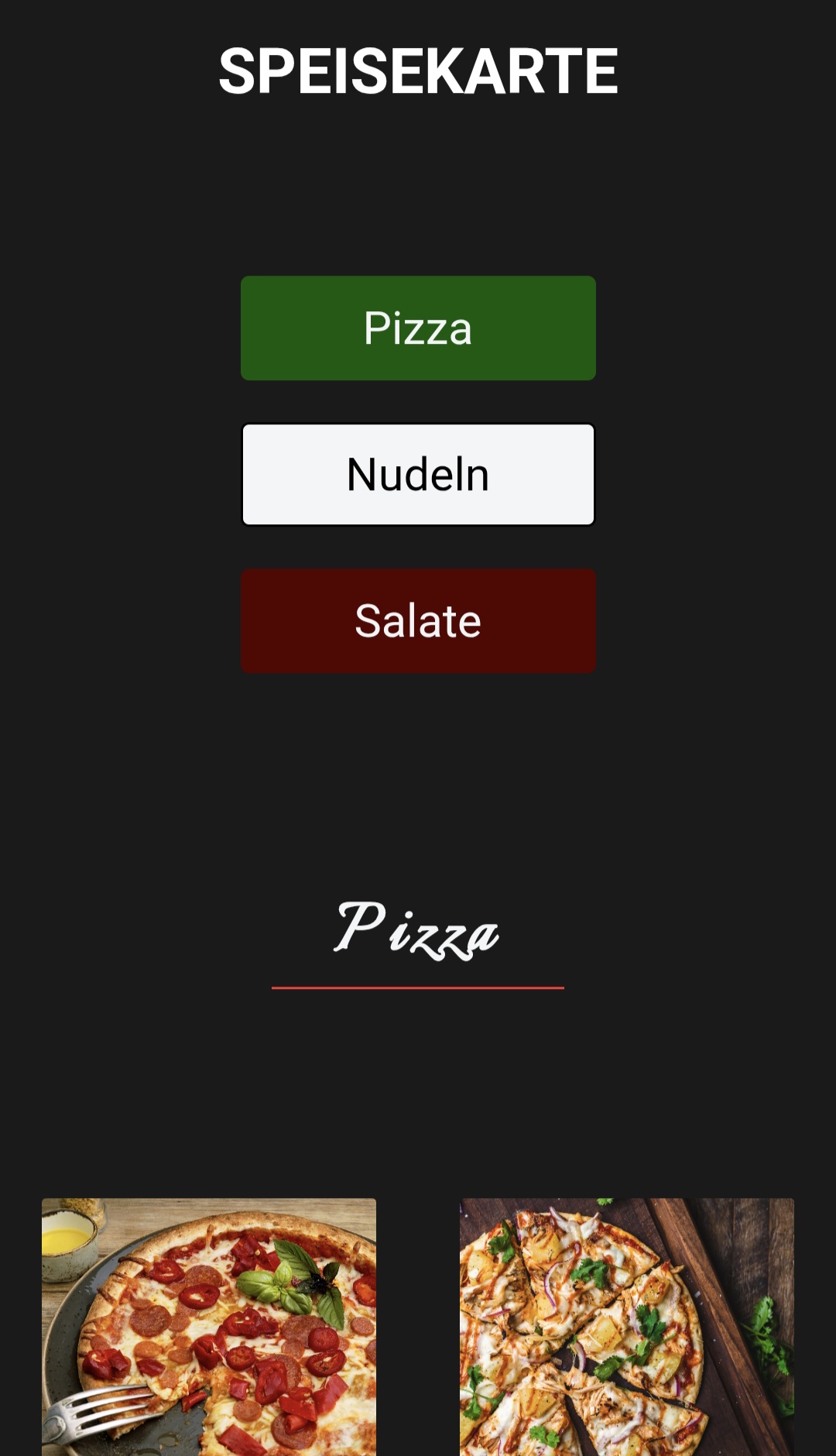Show the Salate menu section
Screen dimensions: 836x1456
pos(418,620)
